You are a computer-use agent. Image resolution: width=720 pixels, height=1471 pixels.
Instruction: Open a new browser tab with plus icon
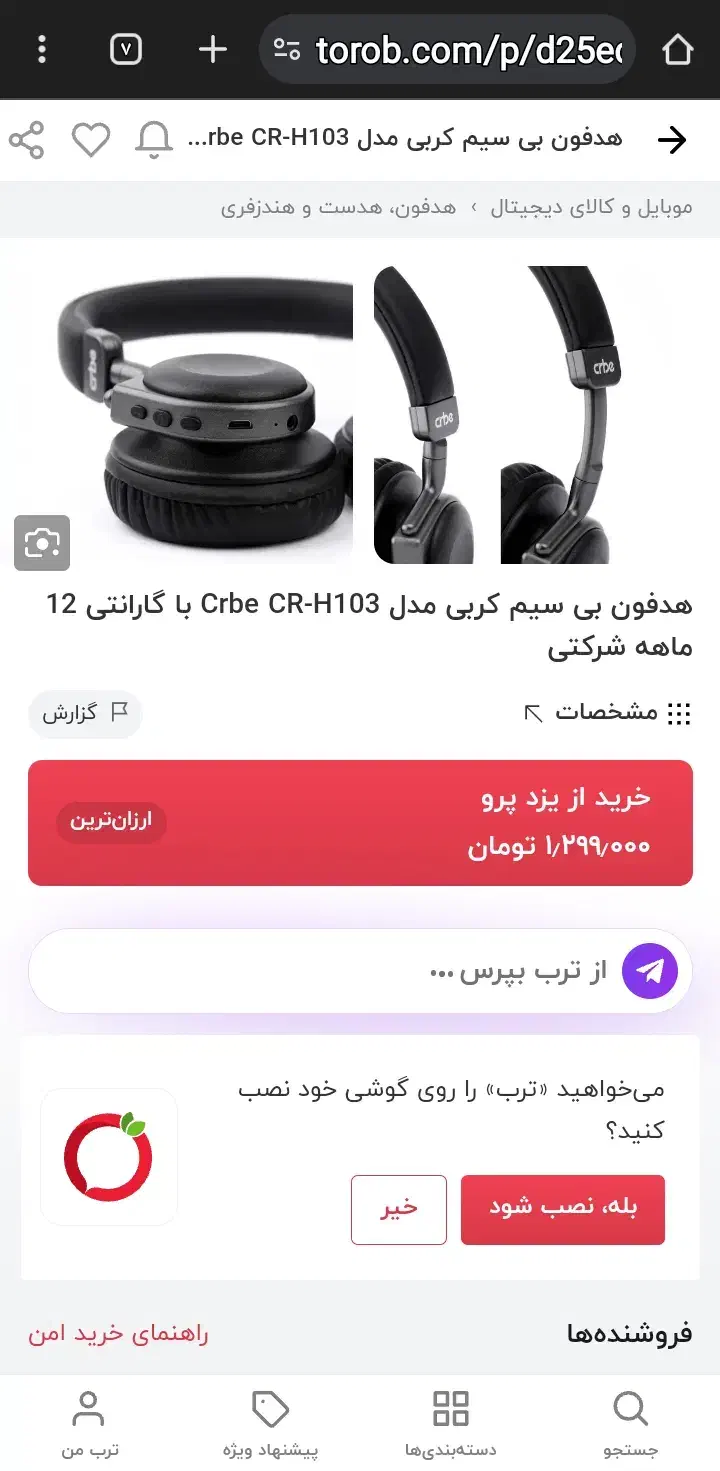tap(211, 49)
